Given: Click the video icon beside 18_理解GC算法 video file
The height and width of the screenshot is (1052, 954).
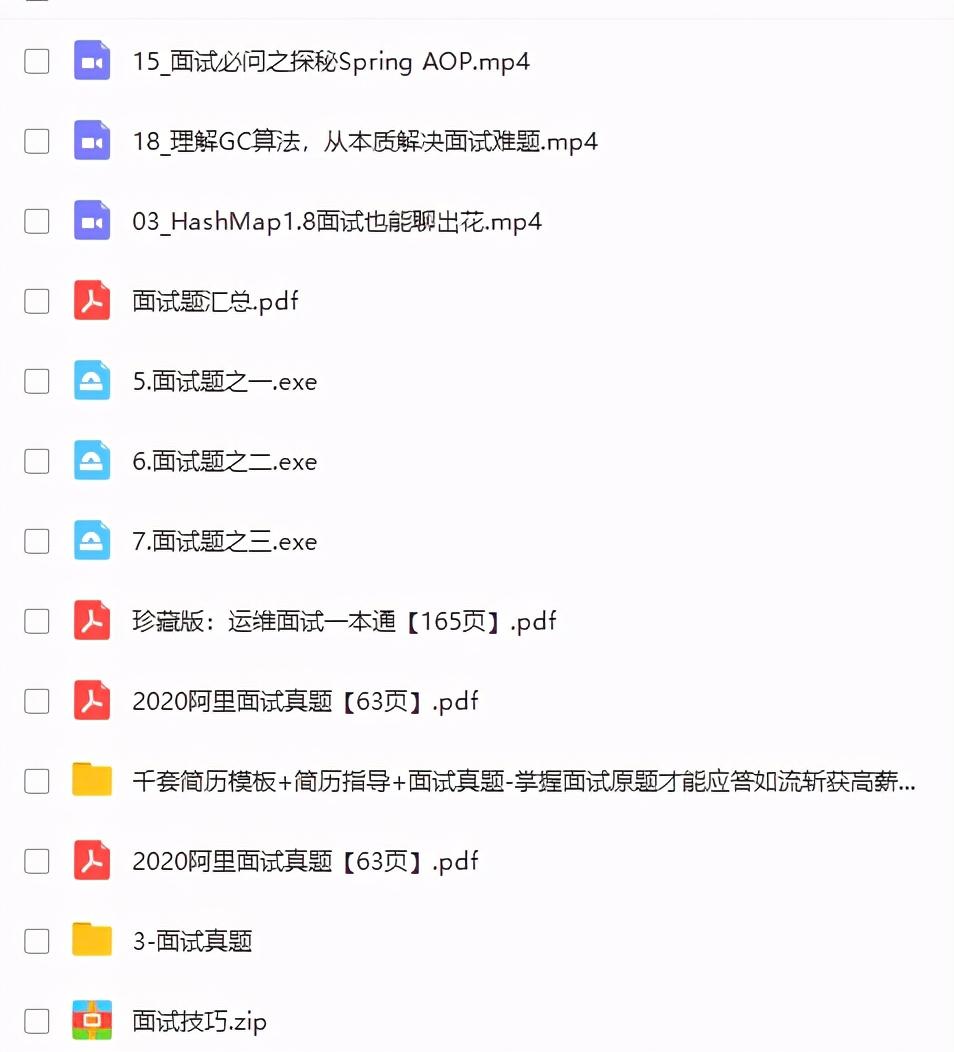Looking at the screenshot, I should point(91,141).
